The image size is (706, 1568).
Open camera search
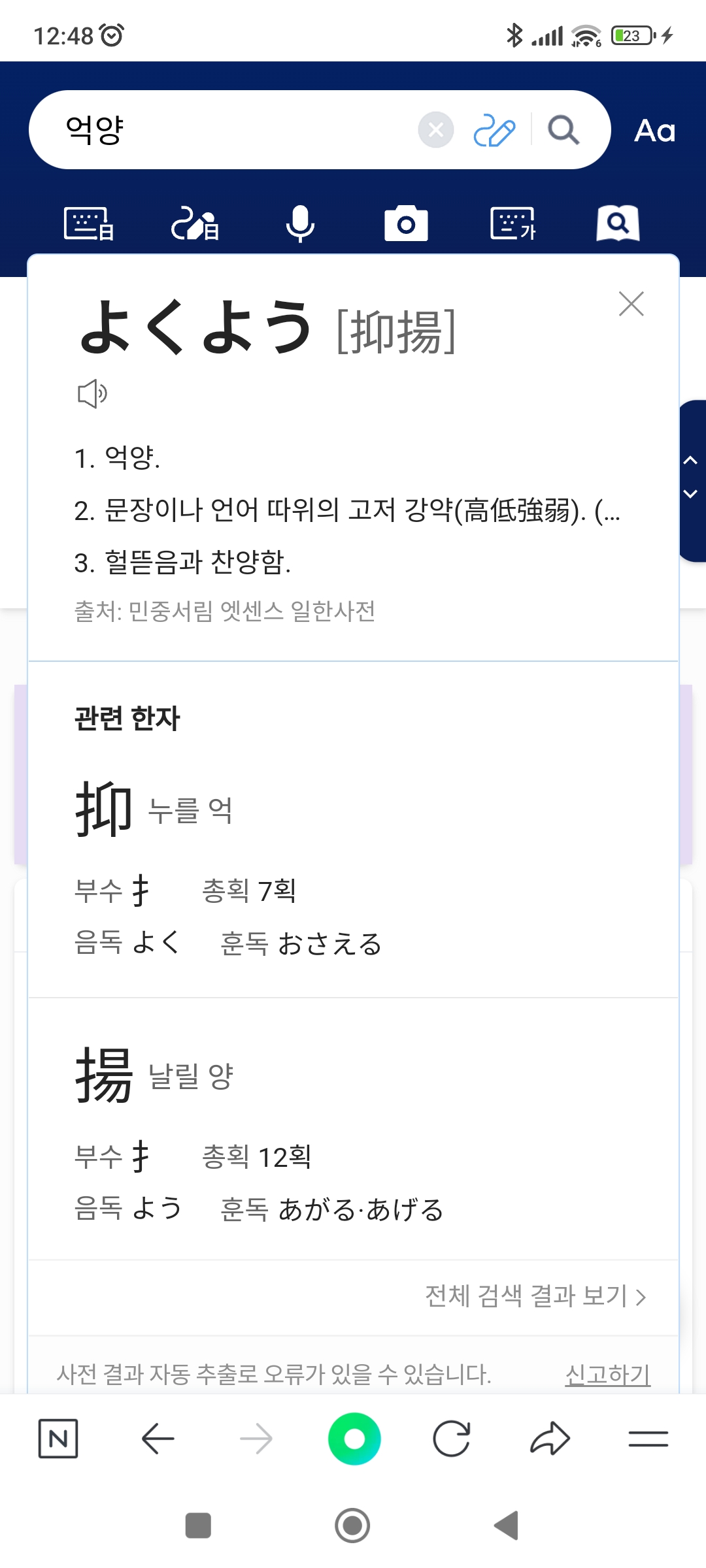(406, 224)
